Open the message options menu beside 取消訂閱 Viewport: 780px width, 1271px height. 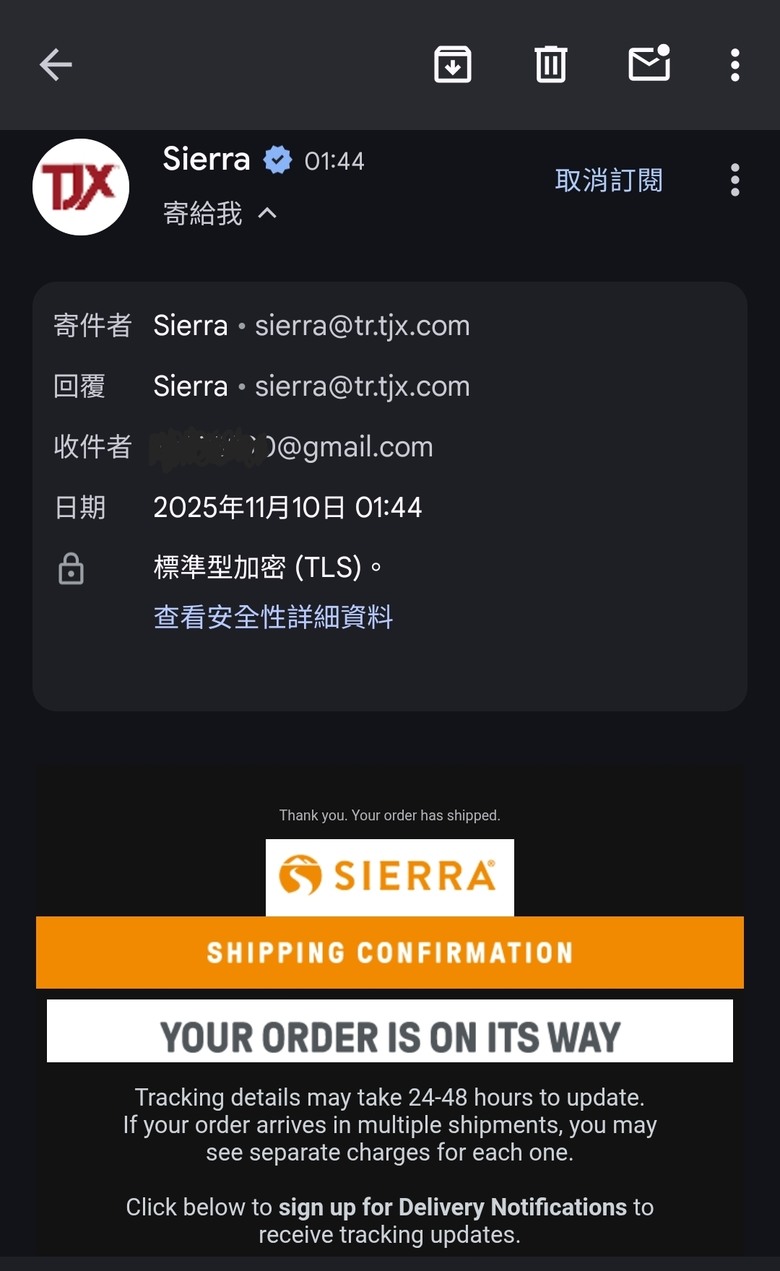pyautogui.click(x=735, y=181)
